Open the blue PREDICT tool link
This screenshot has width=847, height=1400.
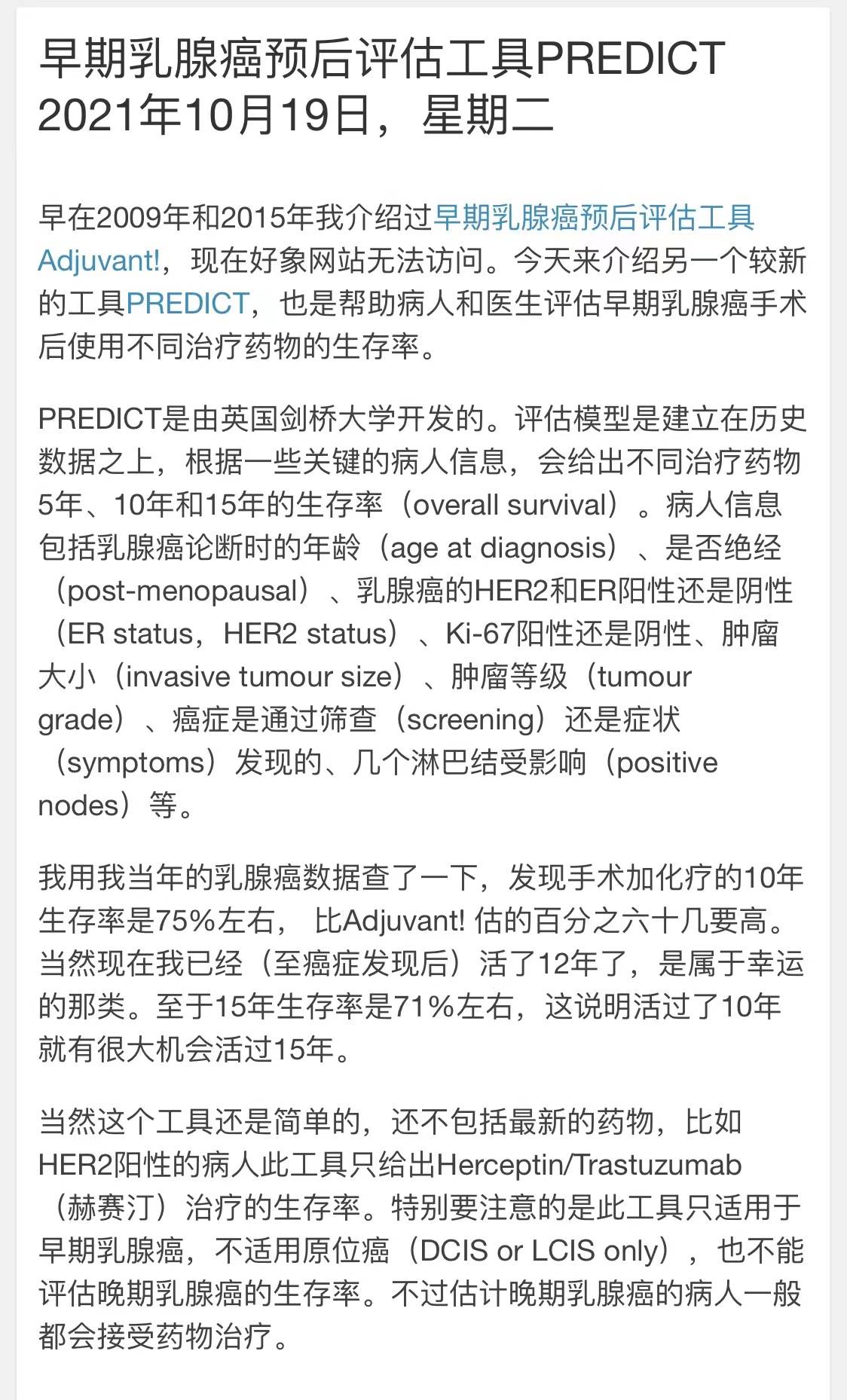[x=187, y=304]
